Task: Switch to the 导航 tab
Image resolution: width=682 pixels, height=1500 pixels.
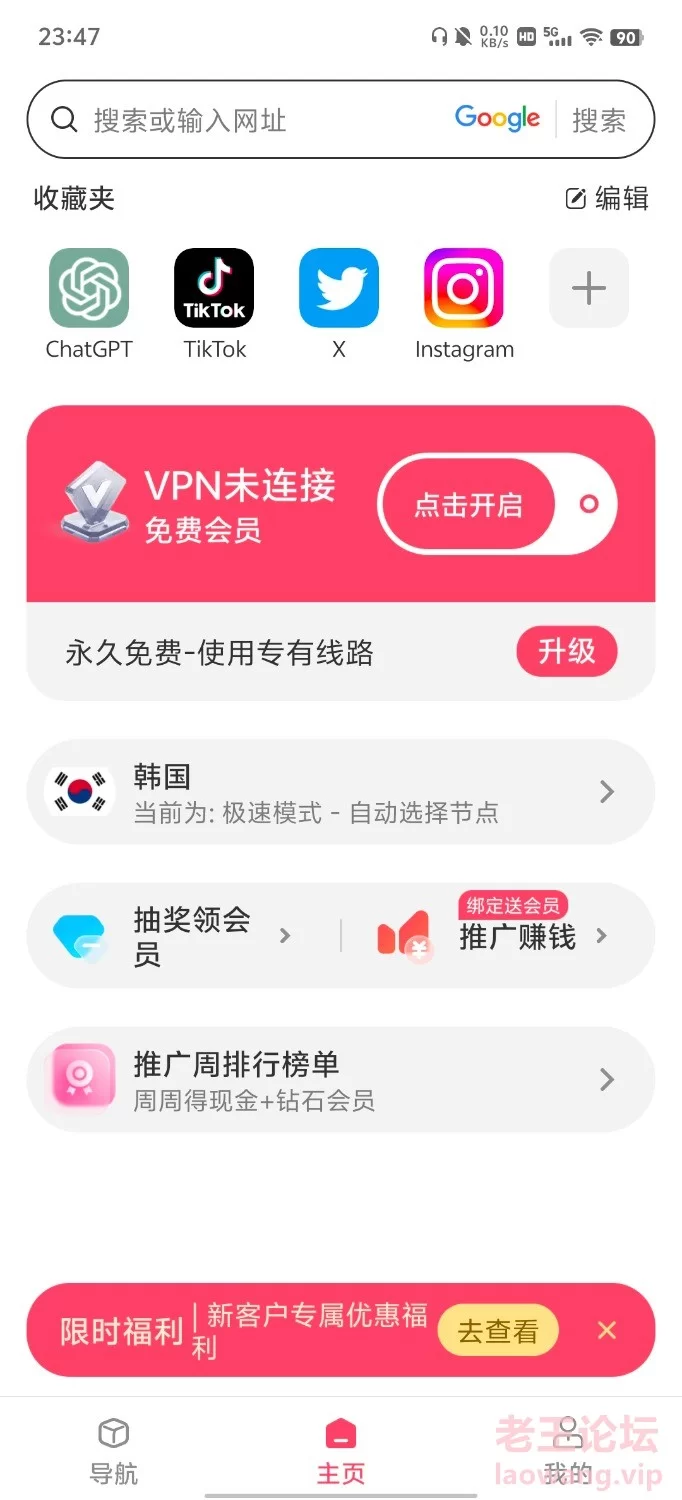Action: click(x=114, y=1450)
